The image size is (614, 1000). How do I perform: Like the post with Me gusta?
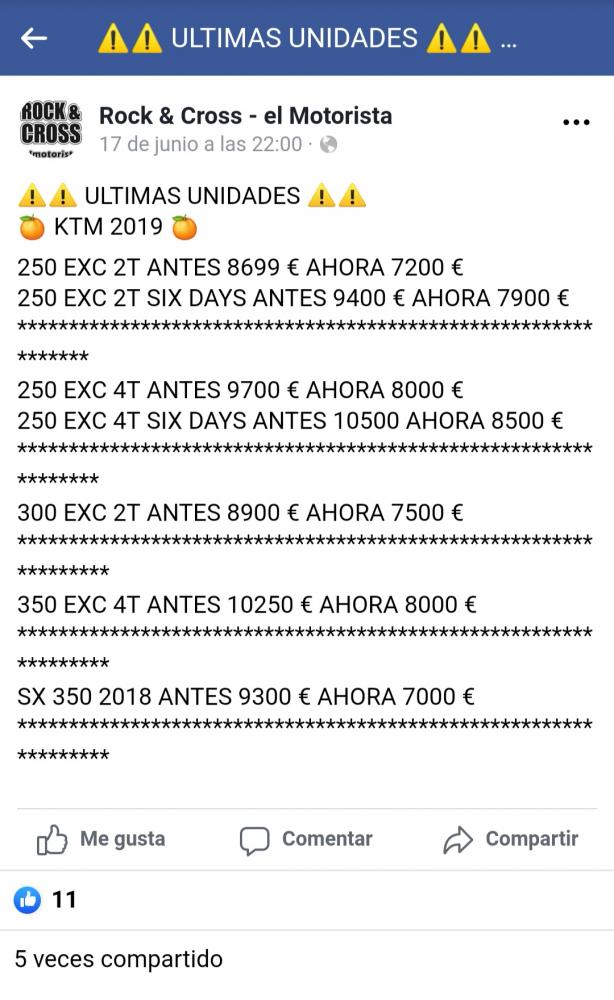point(101,839)
